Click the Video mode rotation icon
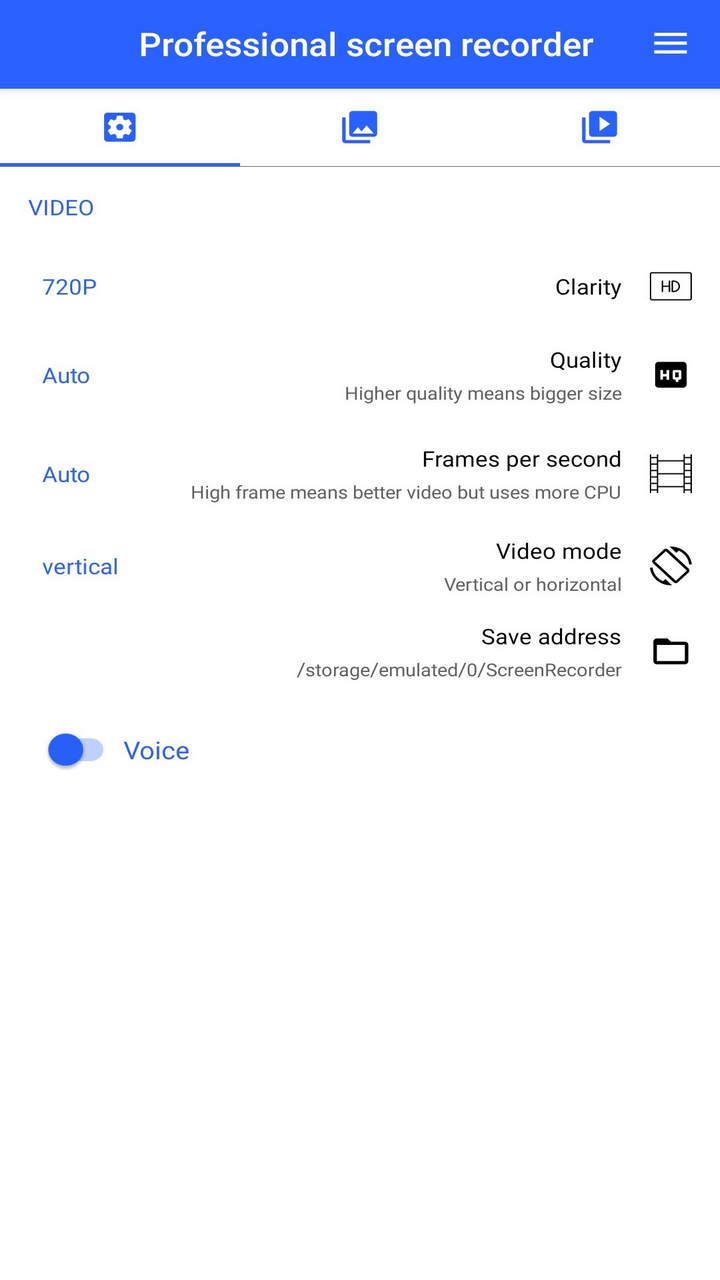This screenshot has width=720, height=1280. pyautogui.click(x=669, y=565)
